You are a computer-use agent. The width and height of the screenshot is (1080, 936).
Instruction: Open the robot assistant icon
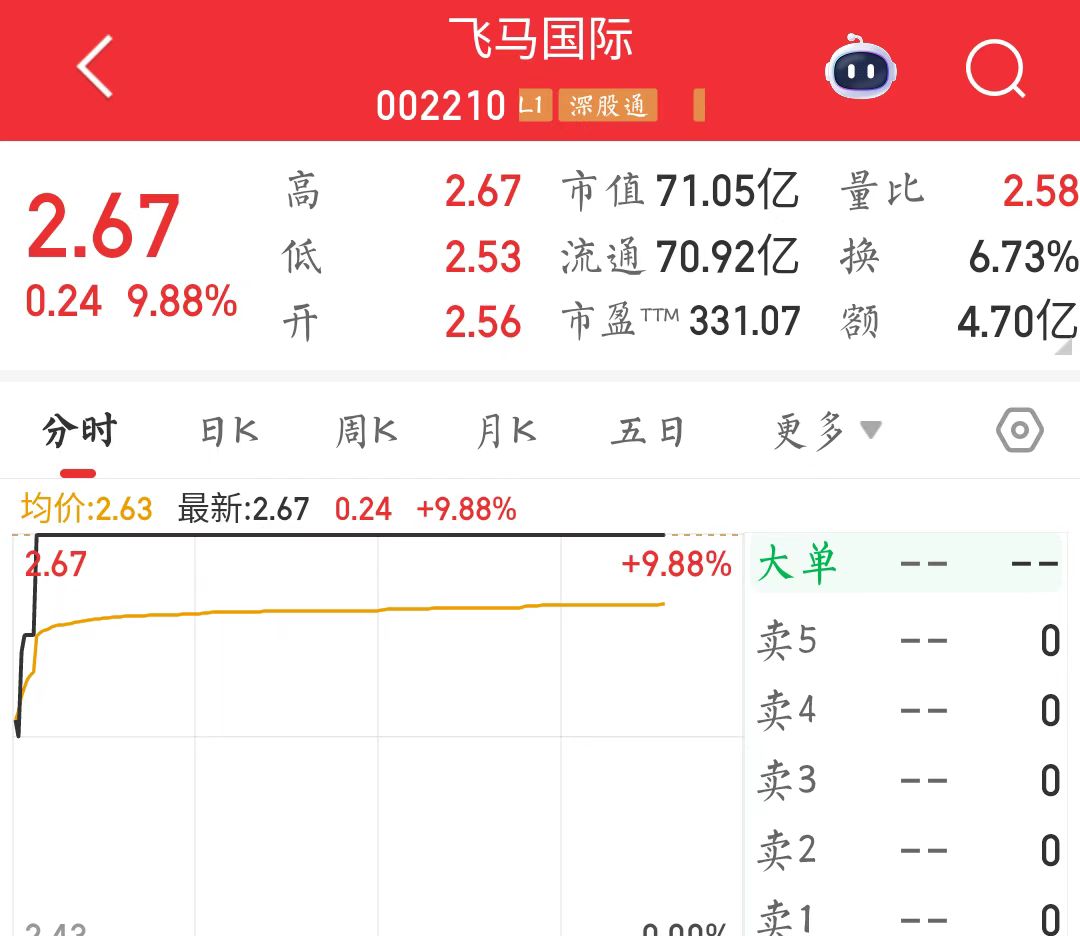(x=859, y=67)
